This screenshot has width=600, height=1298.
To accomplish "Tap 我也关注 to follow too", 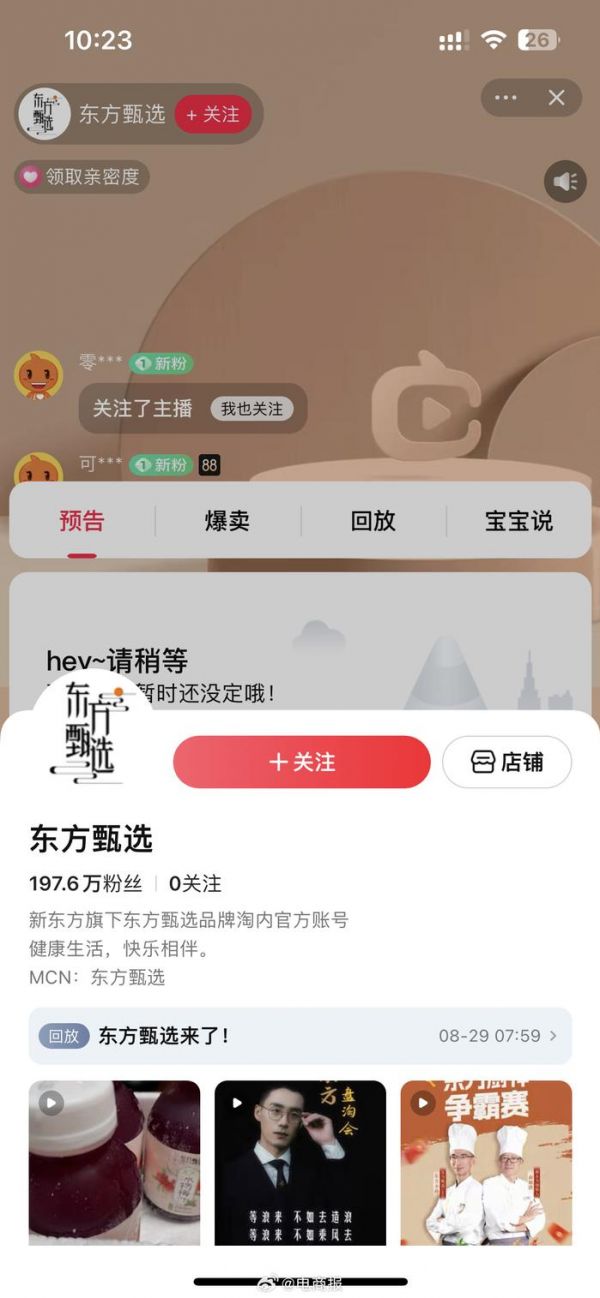I will [252, 409].
